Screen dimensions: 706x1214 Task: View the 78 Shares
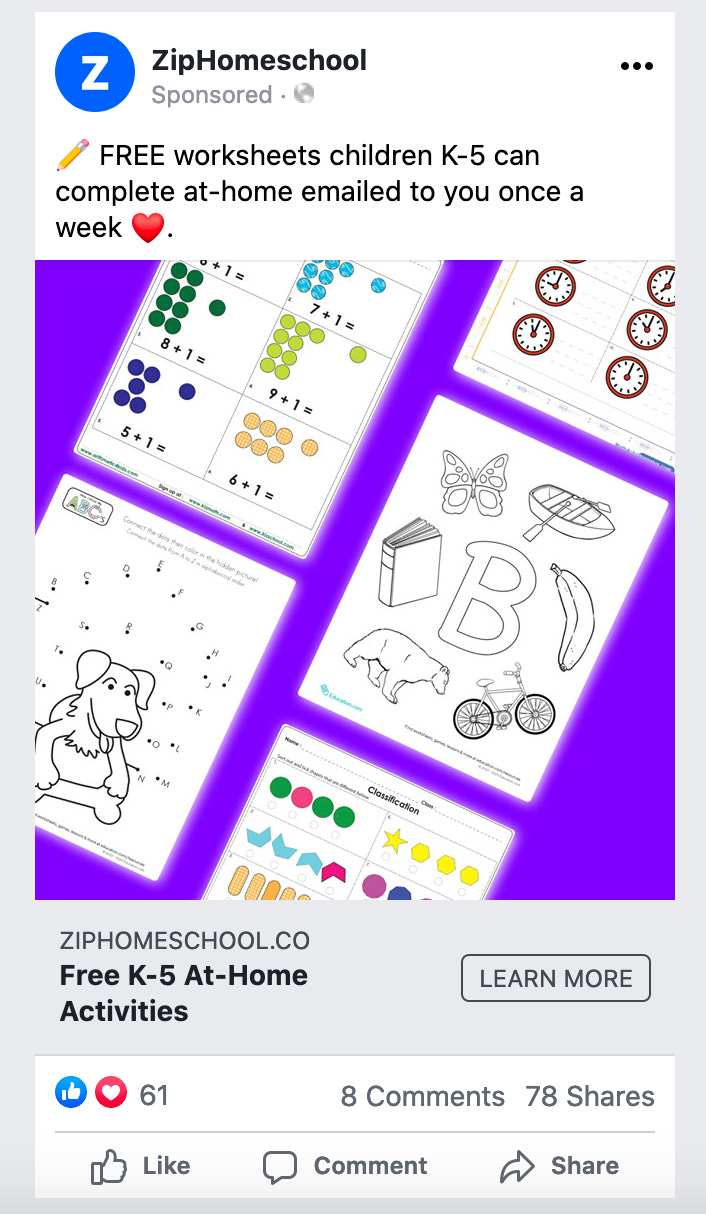[590, 1096]
